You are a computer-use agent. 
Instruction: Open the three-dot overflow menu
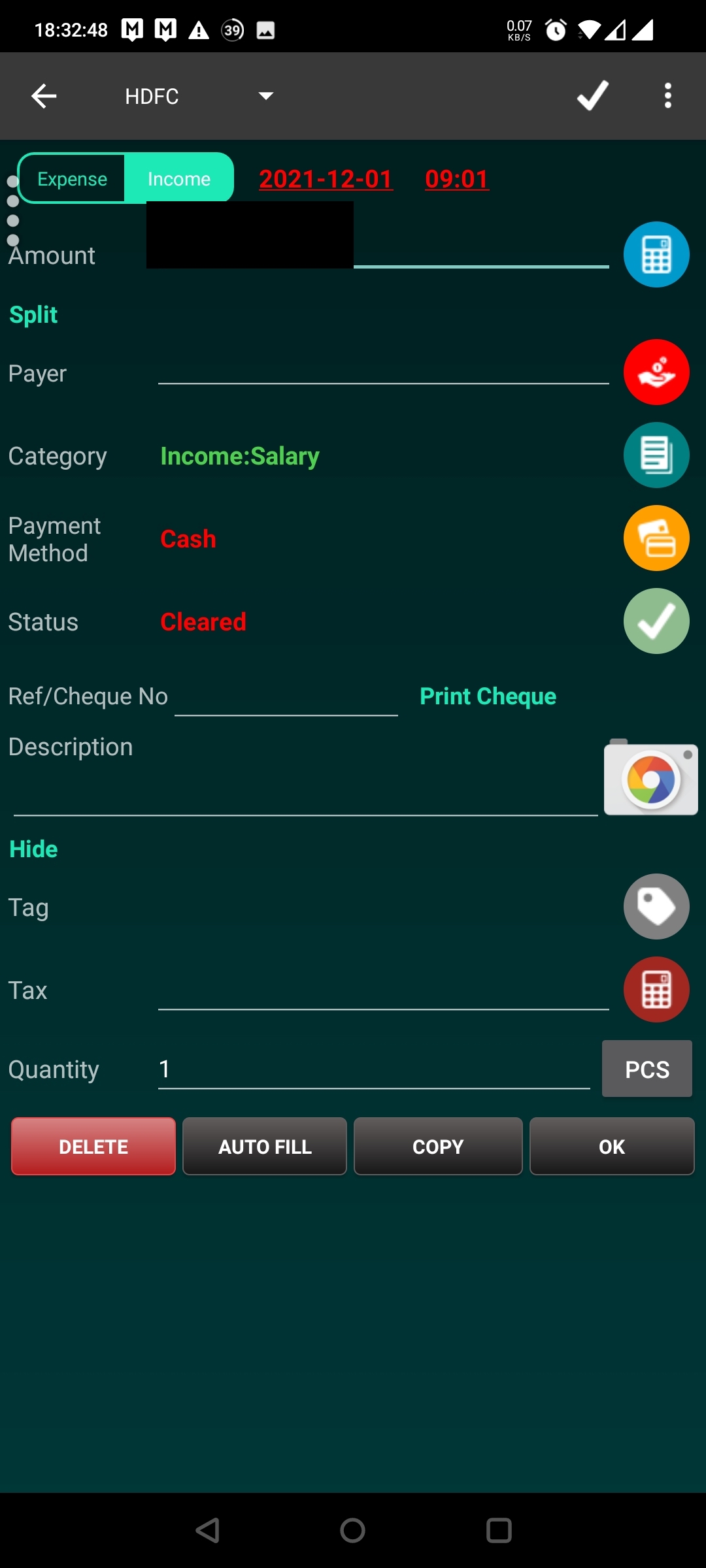[667, 96]
